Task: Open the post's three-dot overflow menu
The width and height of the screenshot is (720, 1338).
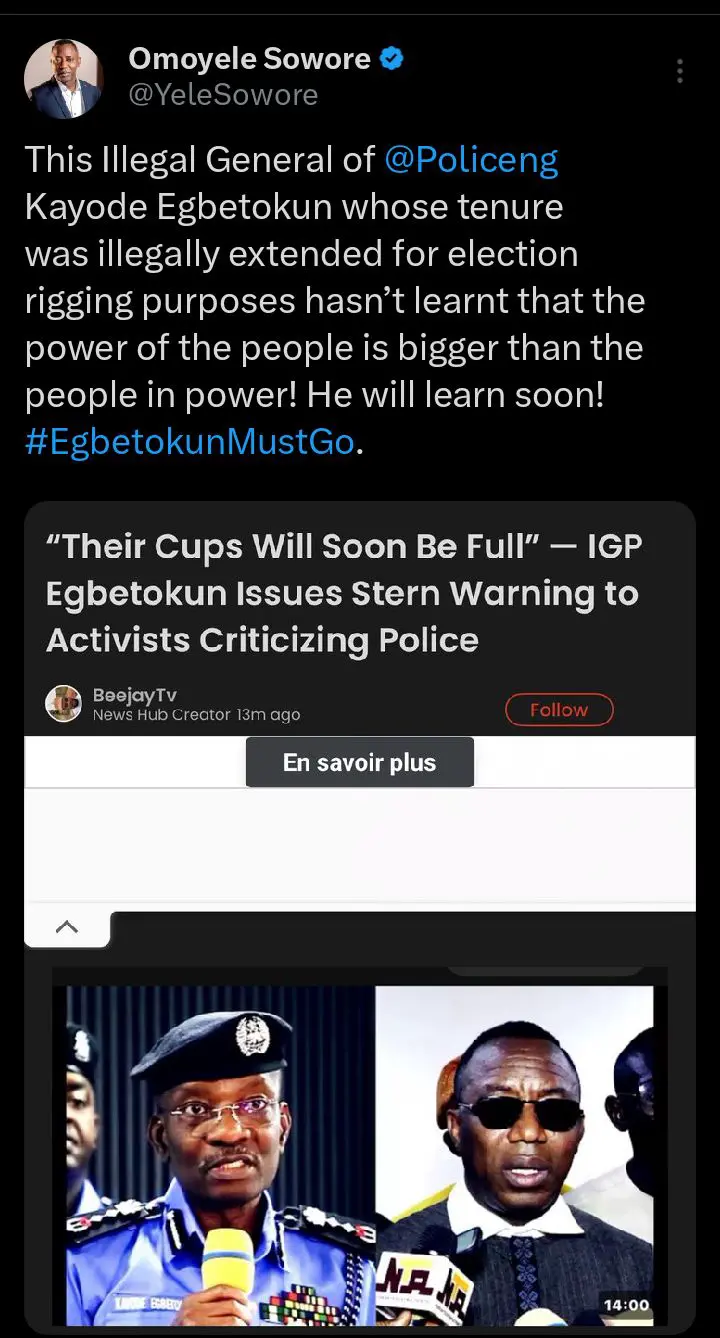Action: click(x=680, y=71)
